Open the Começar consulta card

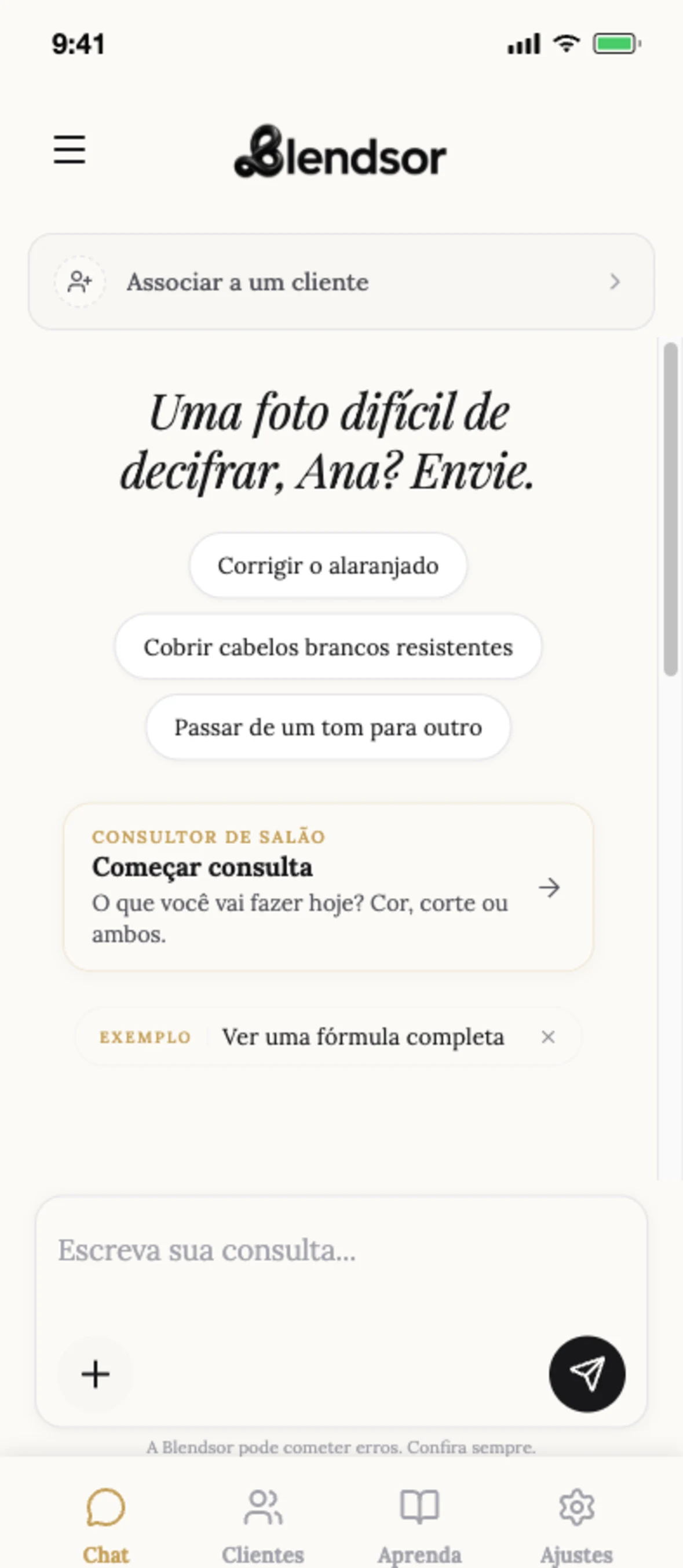[328, 887]
